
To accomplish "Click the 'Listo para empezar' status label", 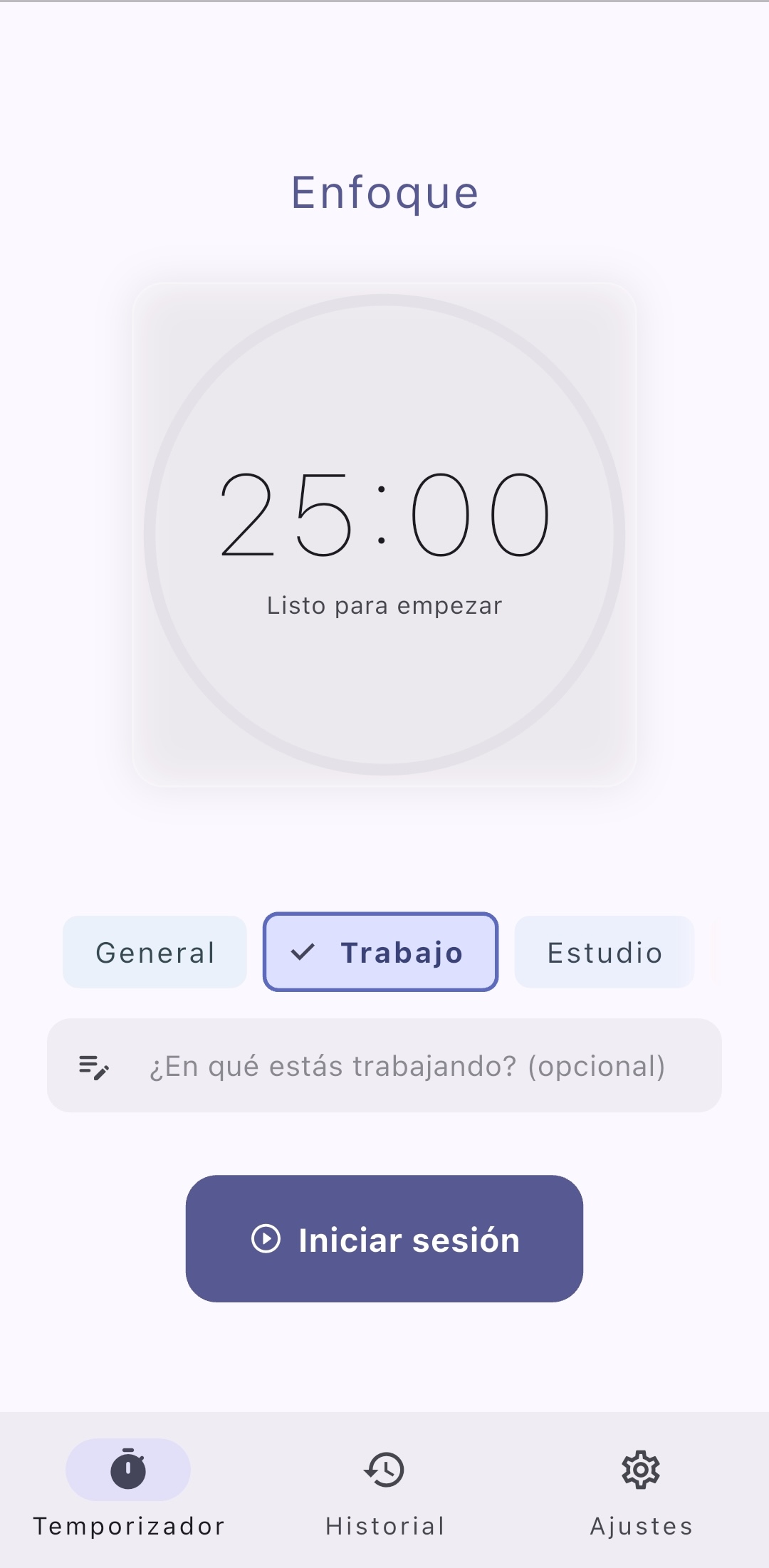I will click(x=384, y=605).
